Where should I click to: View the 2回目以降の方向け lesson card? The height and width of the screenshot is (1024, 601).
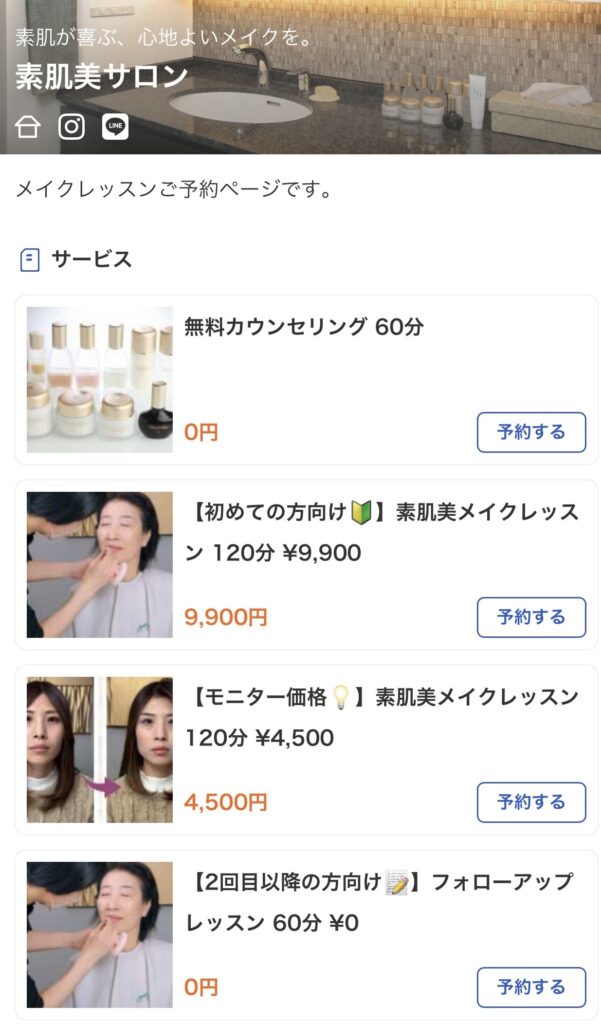point(380,902)
